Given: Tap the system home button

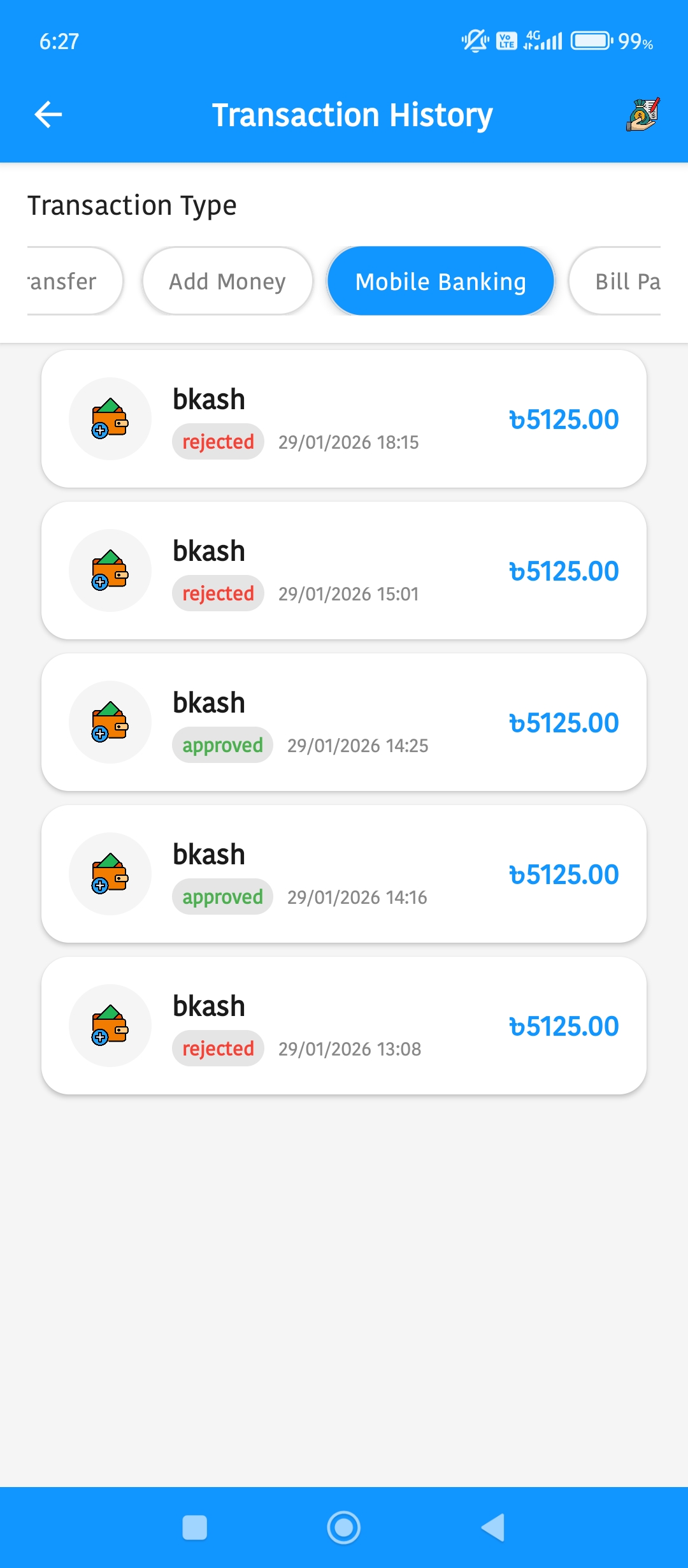Looking at the screenshot, I should coord(344,1528).
